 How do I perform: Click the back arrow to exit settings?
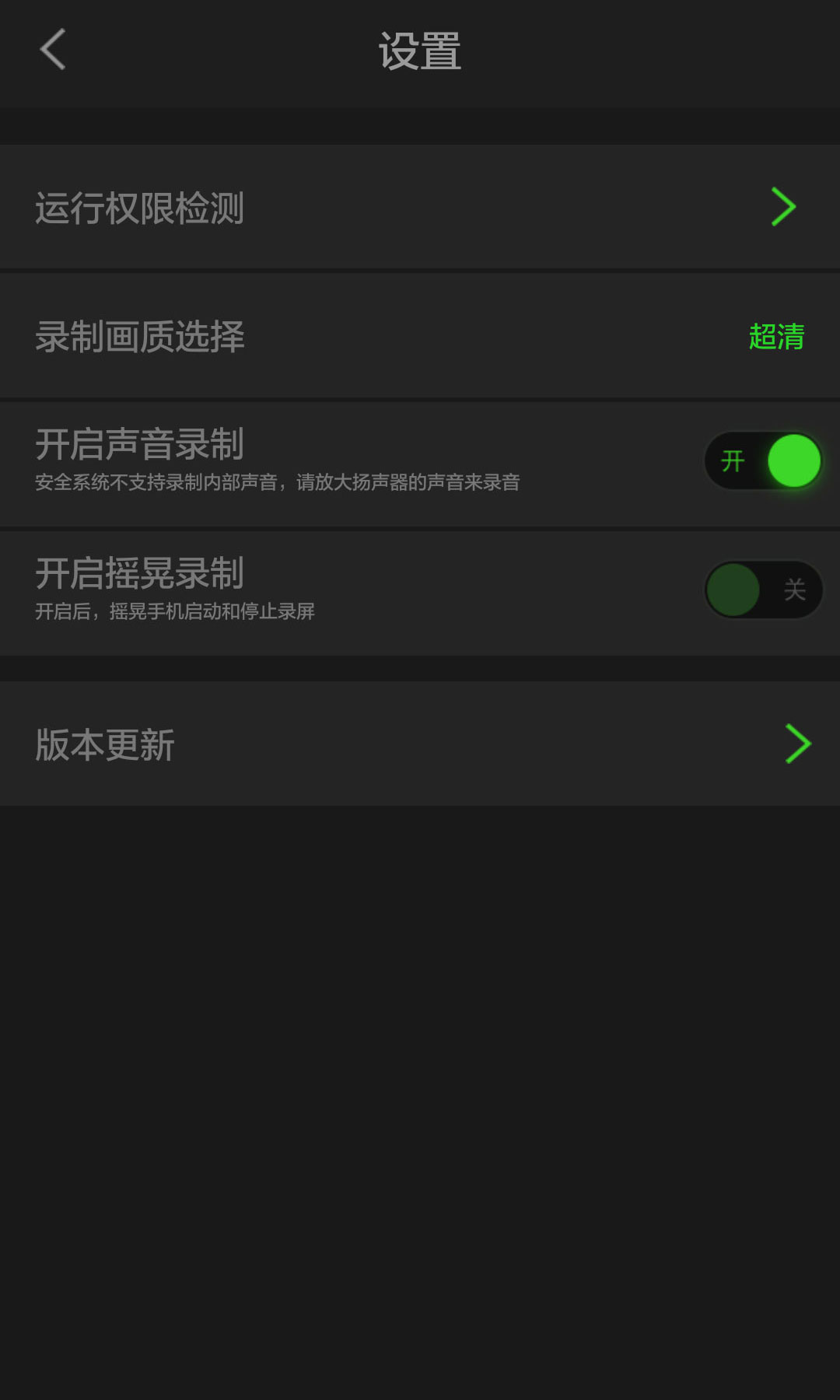pyautogui.click(x=51, y=50)
